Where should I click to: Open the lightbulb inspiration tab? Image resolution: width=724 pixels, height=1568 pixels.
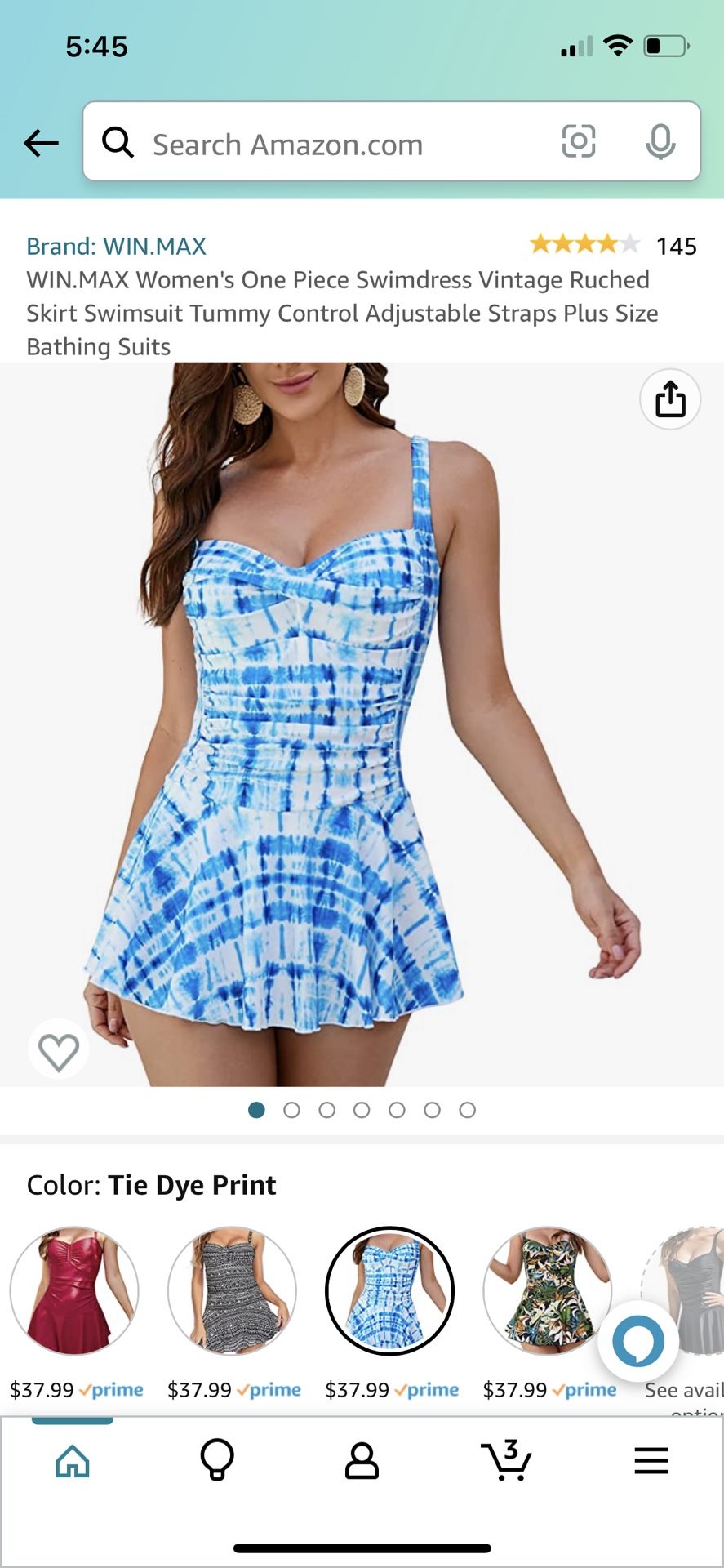click(217, 1462)
